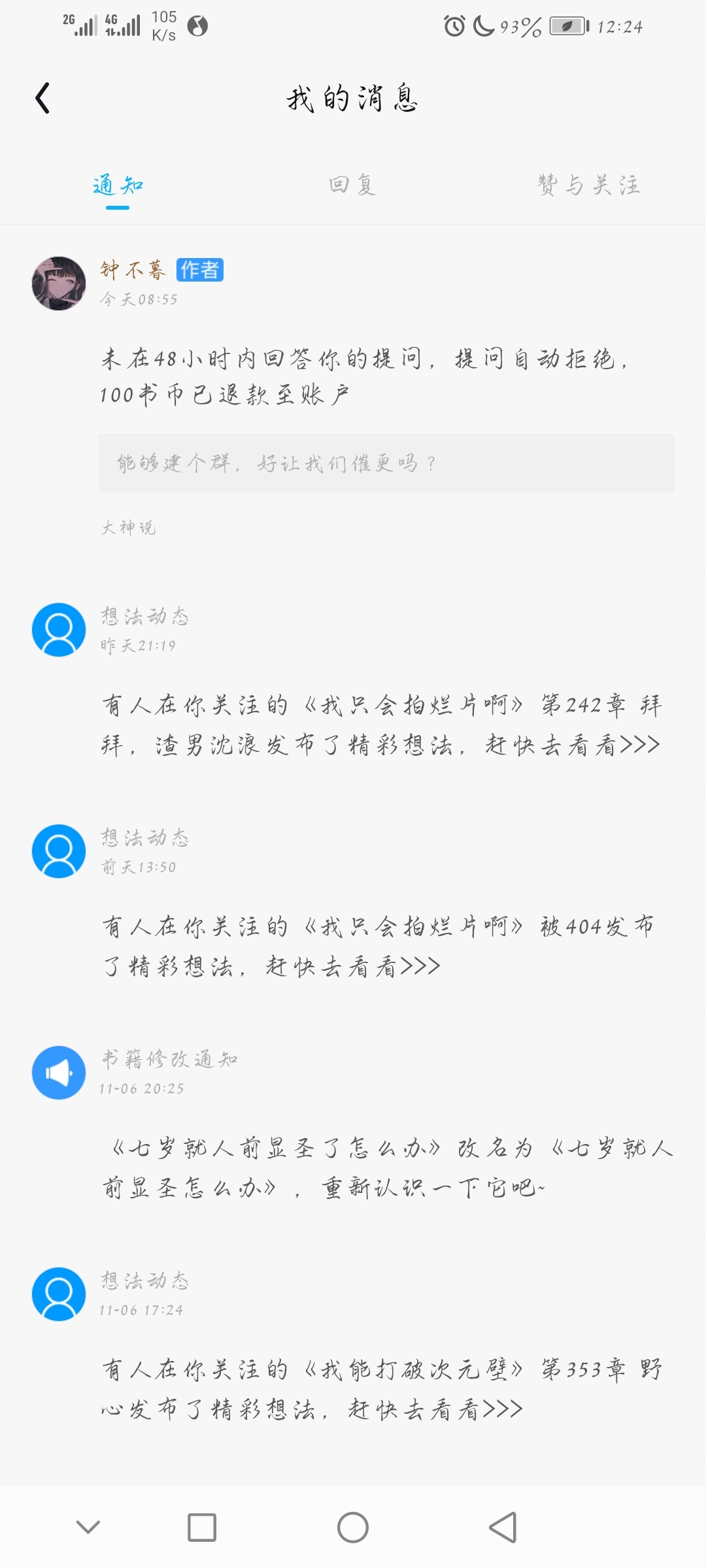Open system recent apps square button

click(x=202, y=1527)
